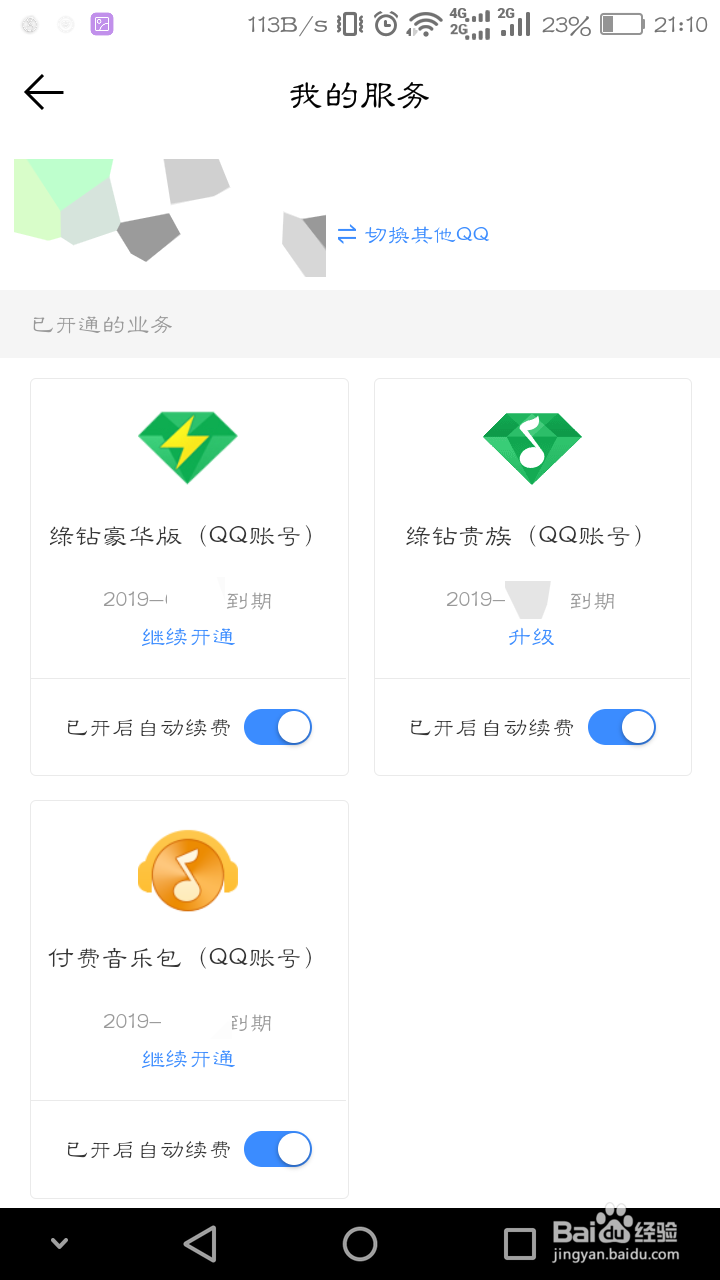Tap 切换其他QQ to switch account
720x1280 pixels.
(x=414, y=235)
